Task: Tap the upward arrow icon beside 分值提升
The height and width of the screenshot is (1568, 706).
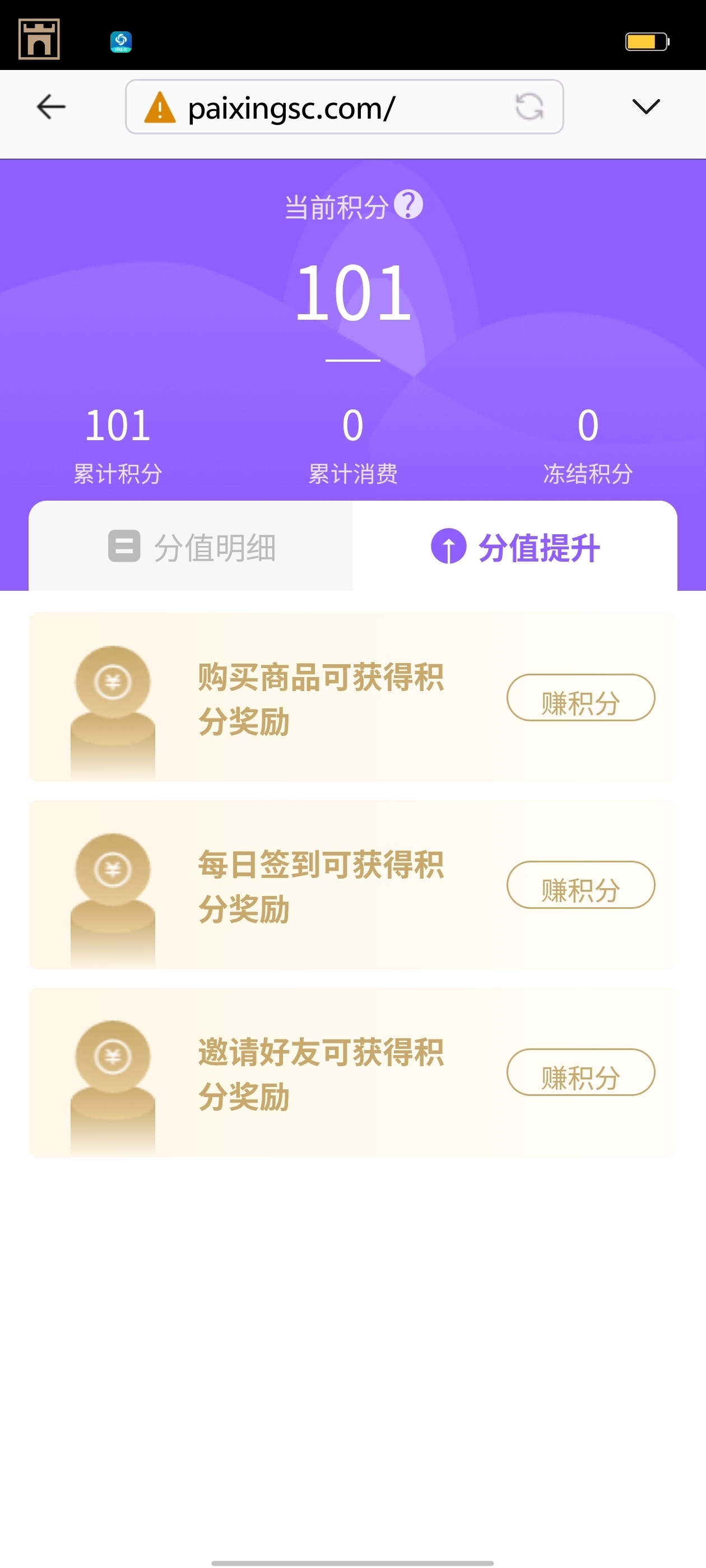Action: tap(449, 547)
